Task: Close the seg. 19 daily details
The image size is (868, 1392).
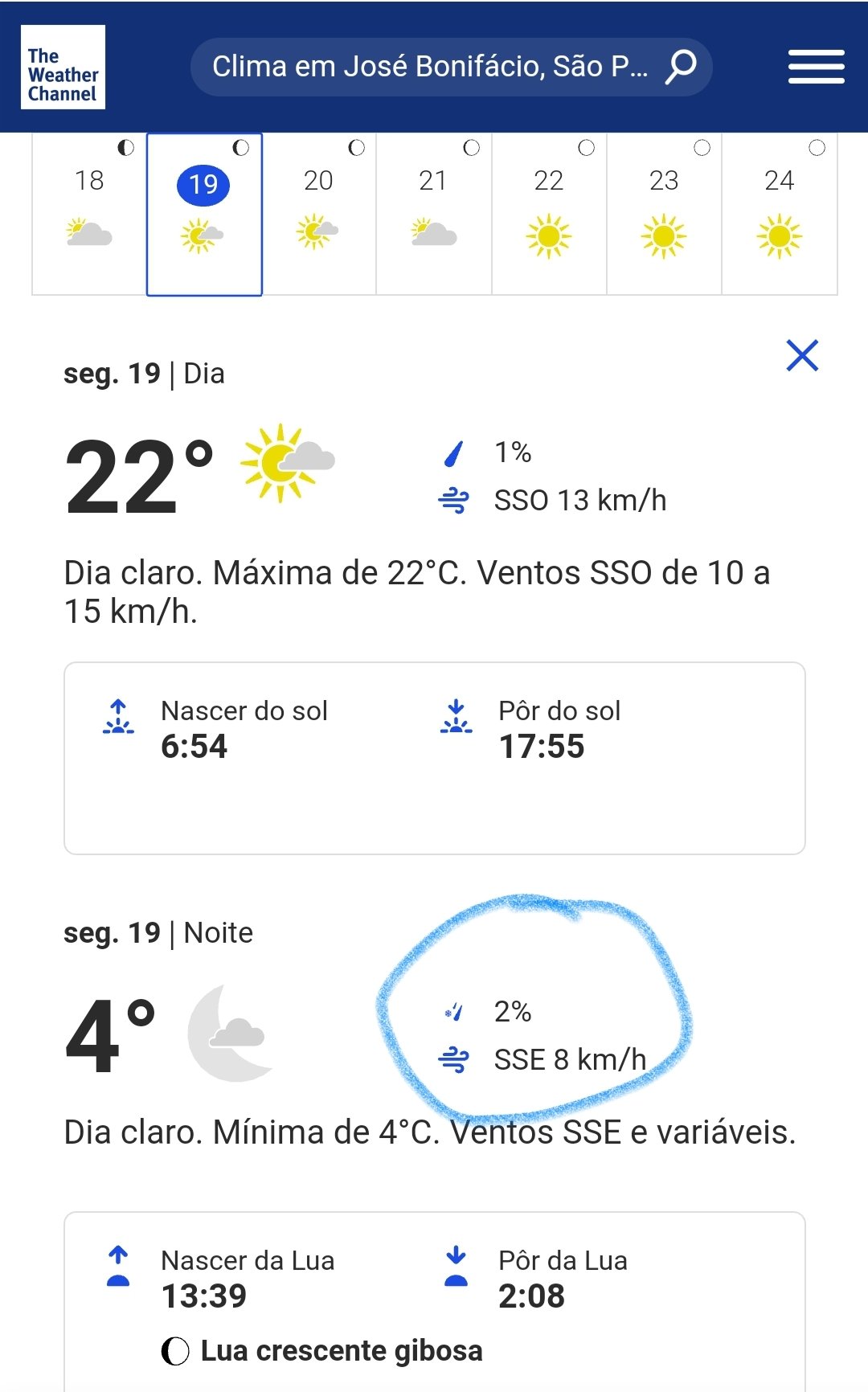Action: pos(802,355)
